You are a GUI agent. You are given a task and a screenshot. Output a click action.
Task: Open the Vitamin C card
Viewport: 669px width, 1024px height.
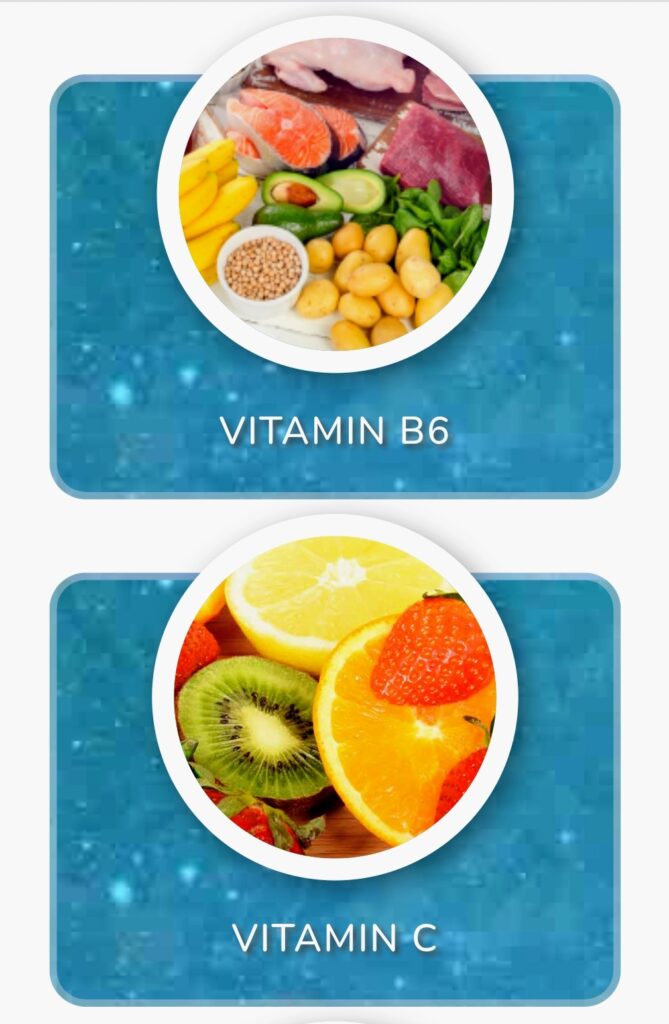[334, 937]
